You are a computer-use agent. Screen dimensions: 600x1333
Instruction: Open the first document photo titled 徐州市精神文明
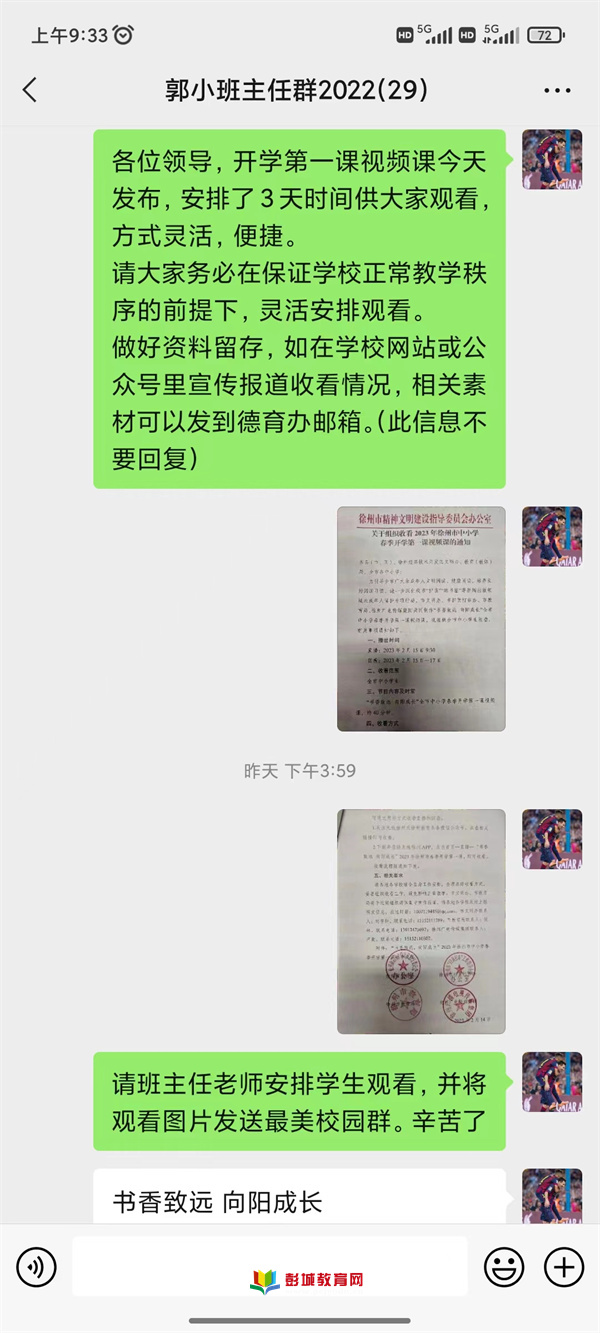[x=421, y=618]
